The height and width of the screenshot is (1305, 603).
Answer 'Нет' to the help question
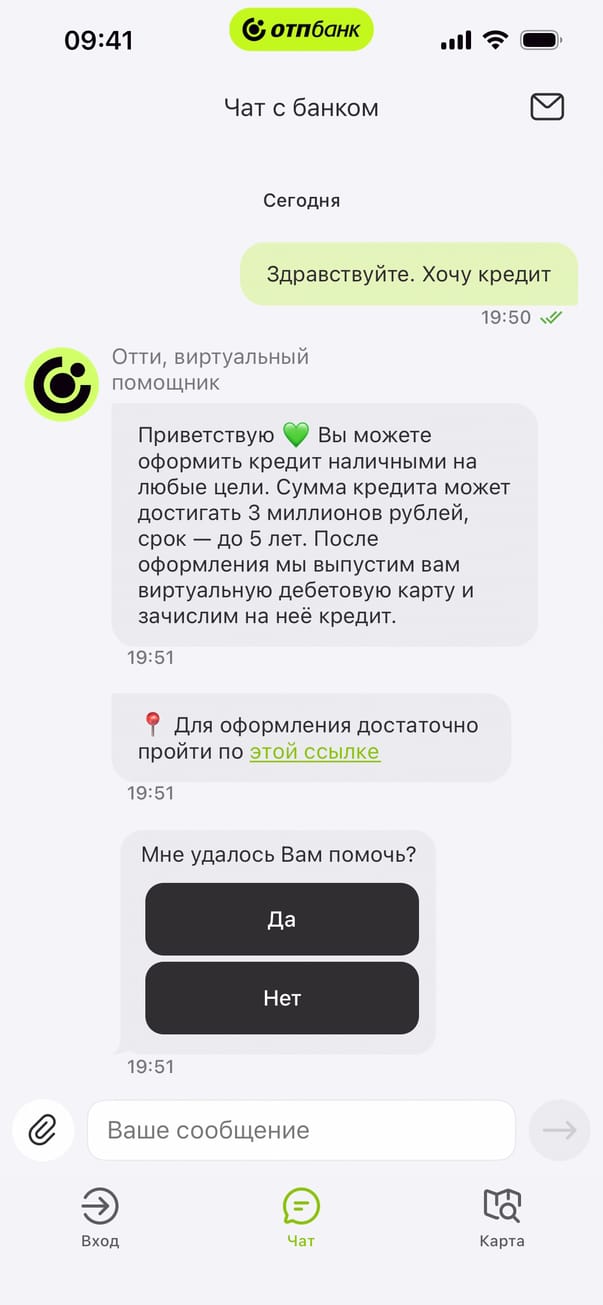point(281,998)
